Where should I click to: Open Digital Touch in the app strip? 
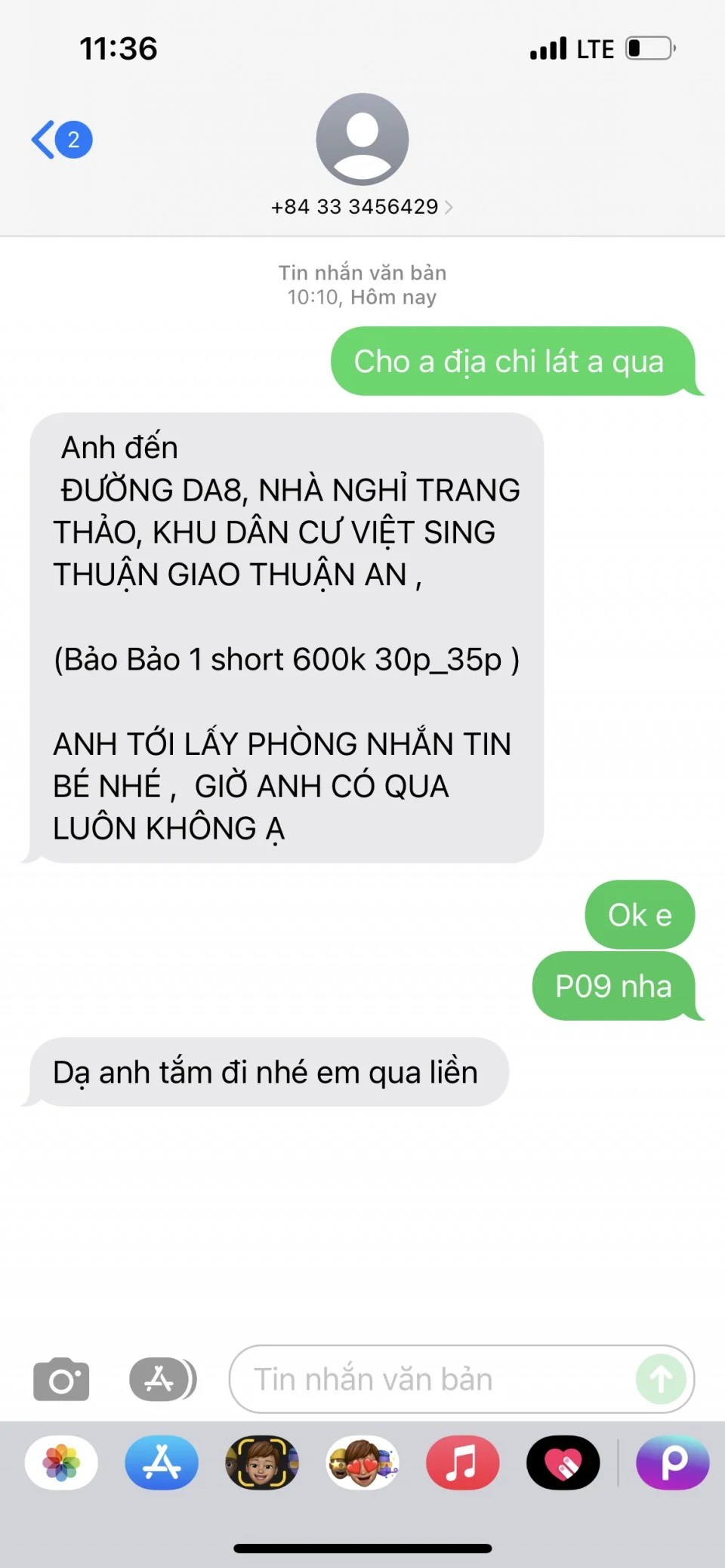[563, 1462]
